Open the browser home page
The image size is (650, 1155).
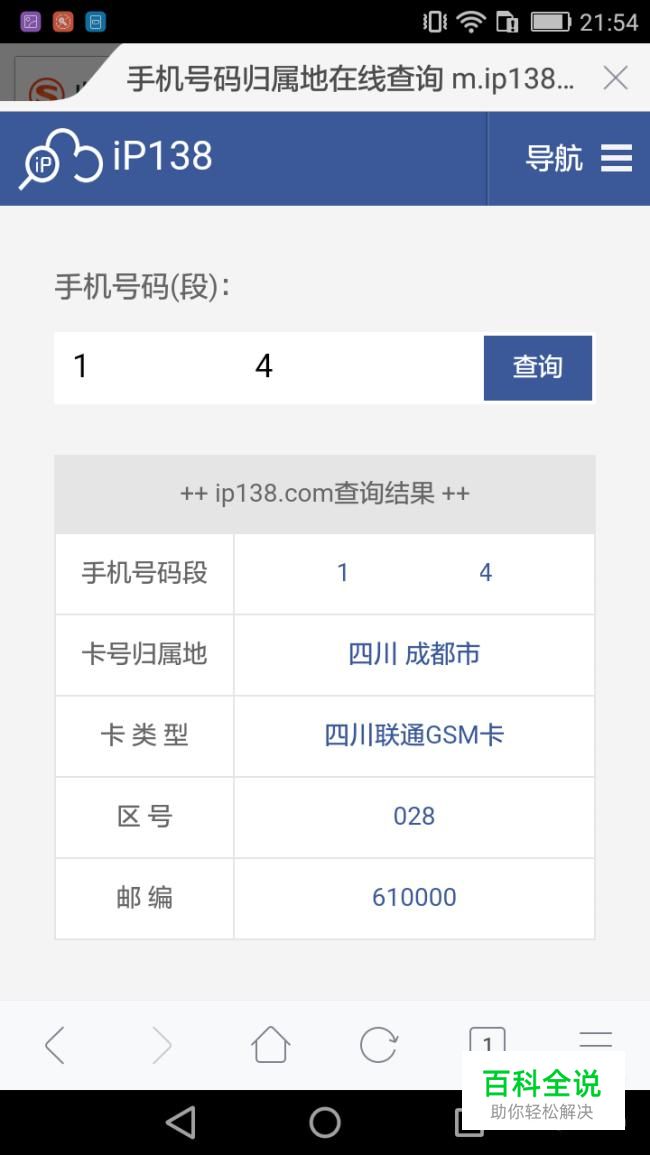[270, 1045]
